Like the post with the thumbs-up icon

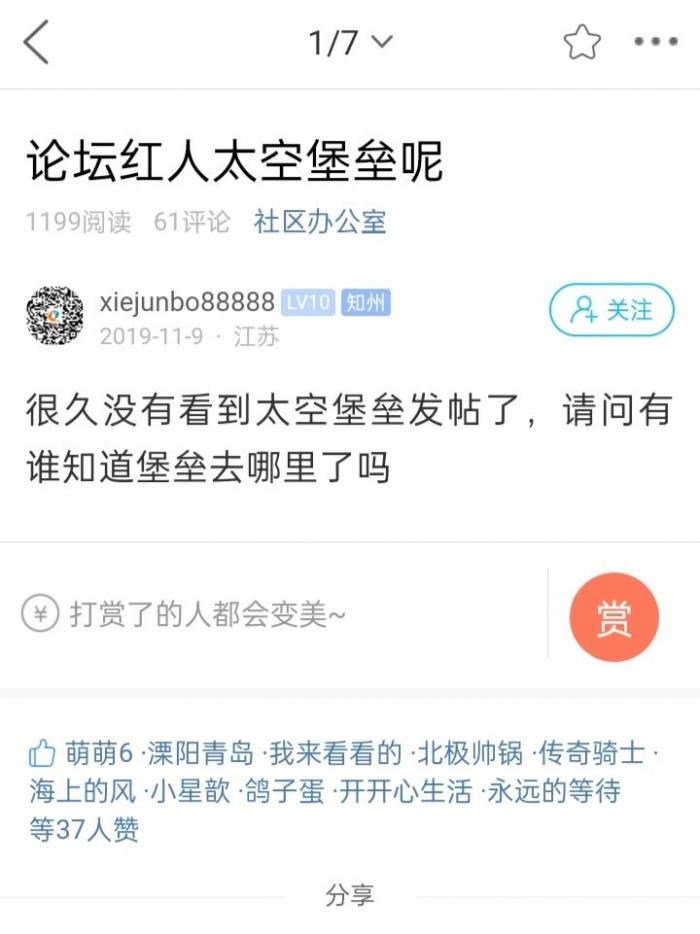tap(42, 754)
